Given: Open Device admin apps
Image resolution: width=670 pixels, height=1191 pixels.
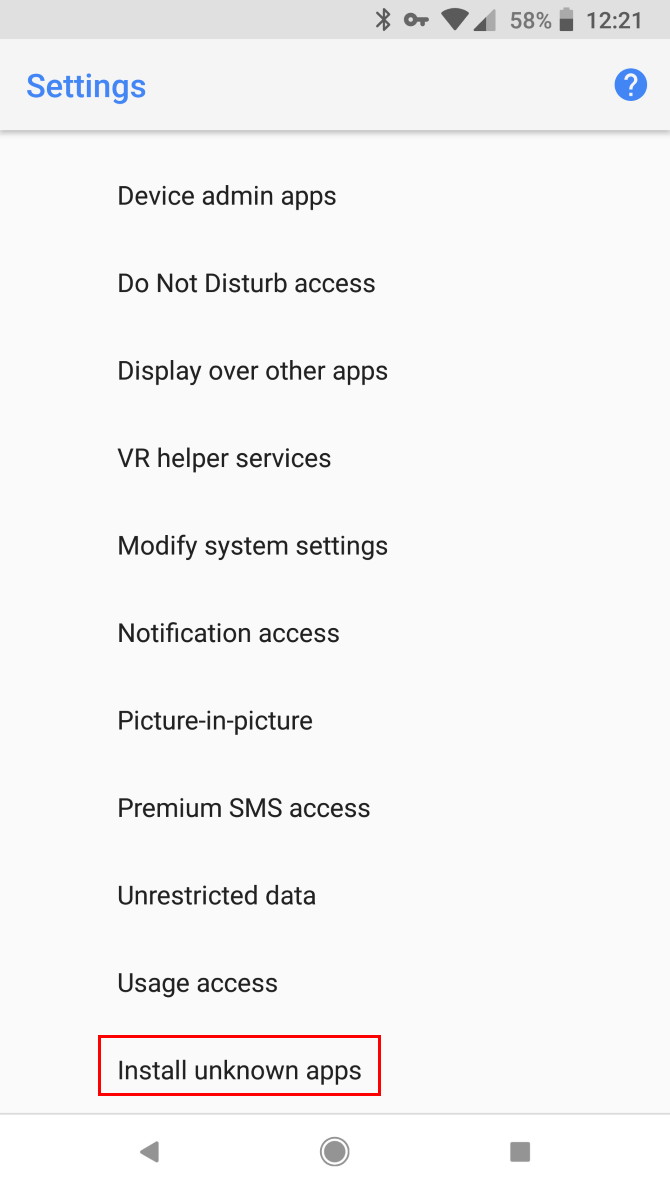Looking at the screenshot, I should (x=335, y=196).
